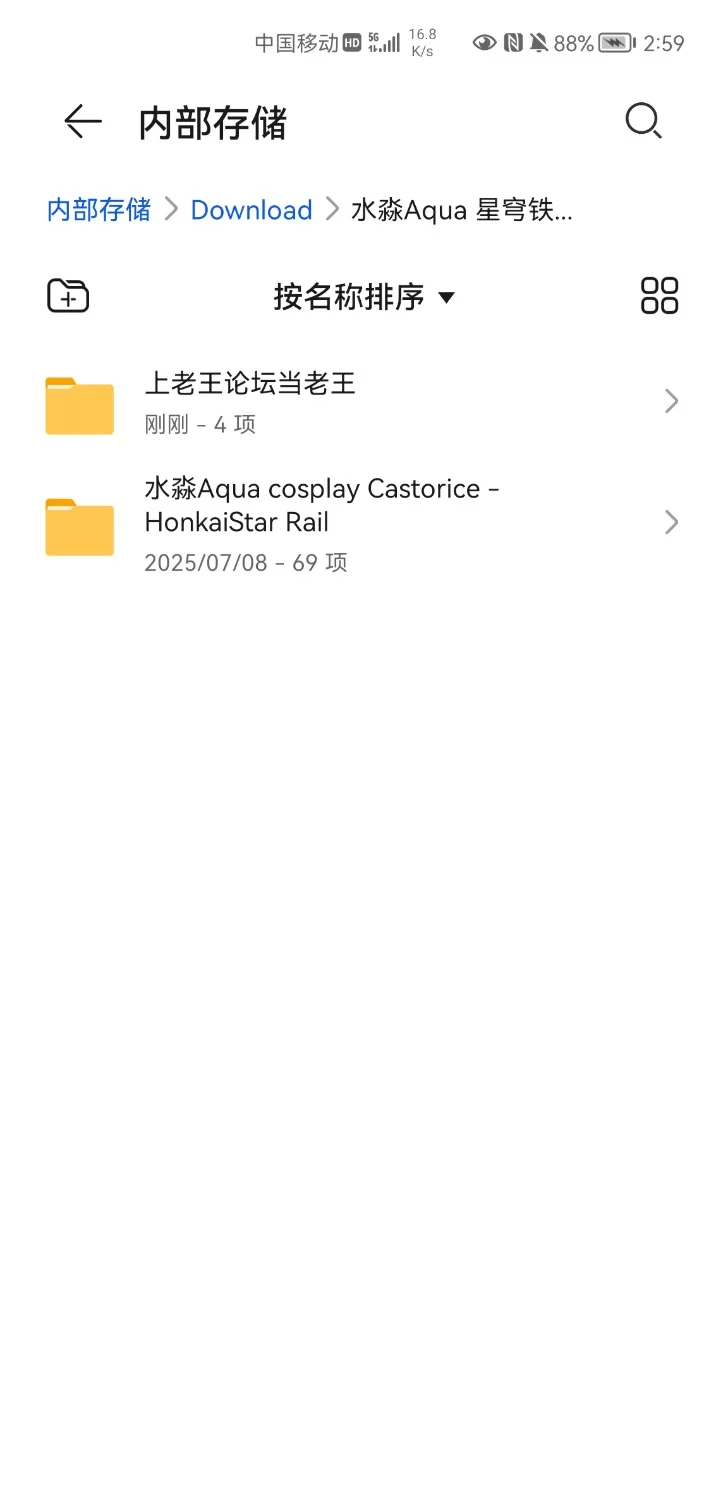
Task: Open the 上老王论坛当老王 folder icon
Action: [x=78, y=405]
